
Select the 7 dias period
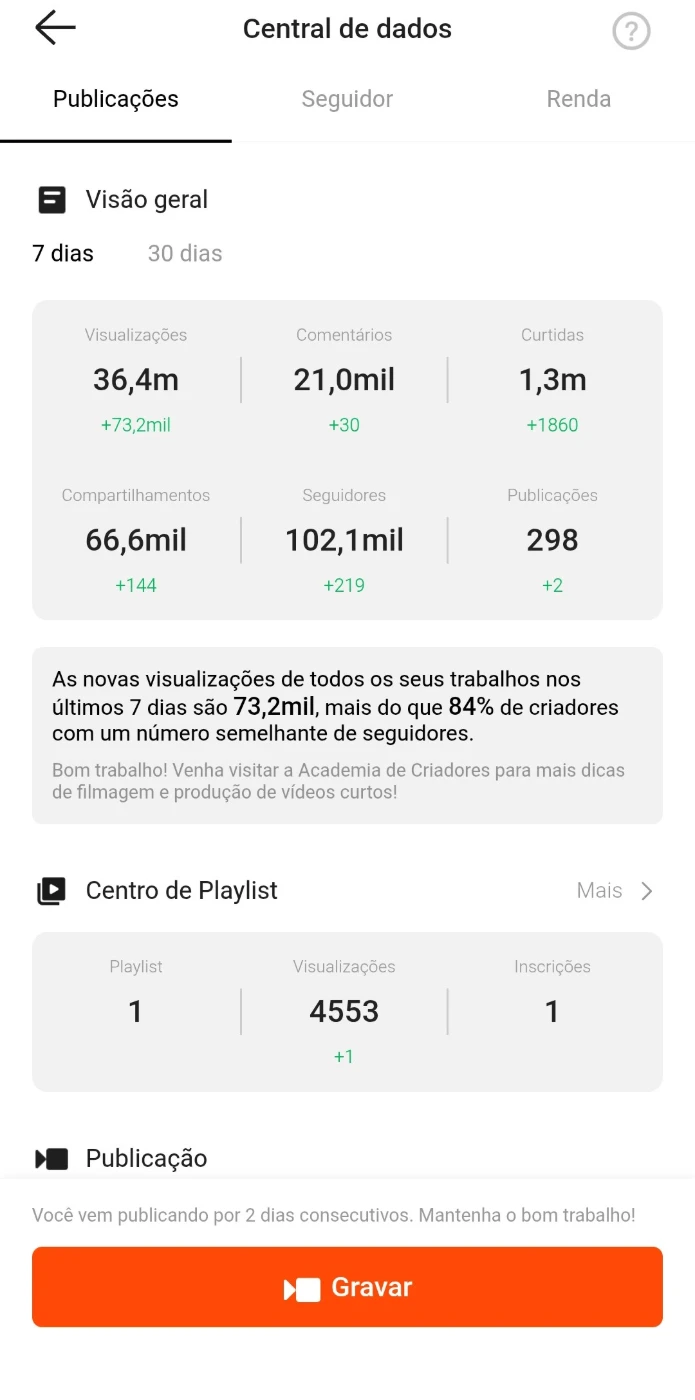pyautogui.click(x=63, y=254)
